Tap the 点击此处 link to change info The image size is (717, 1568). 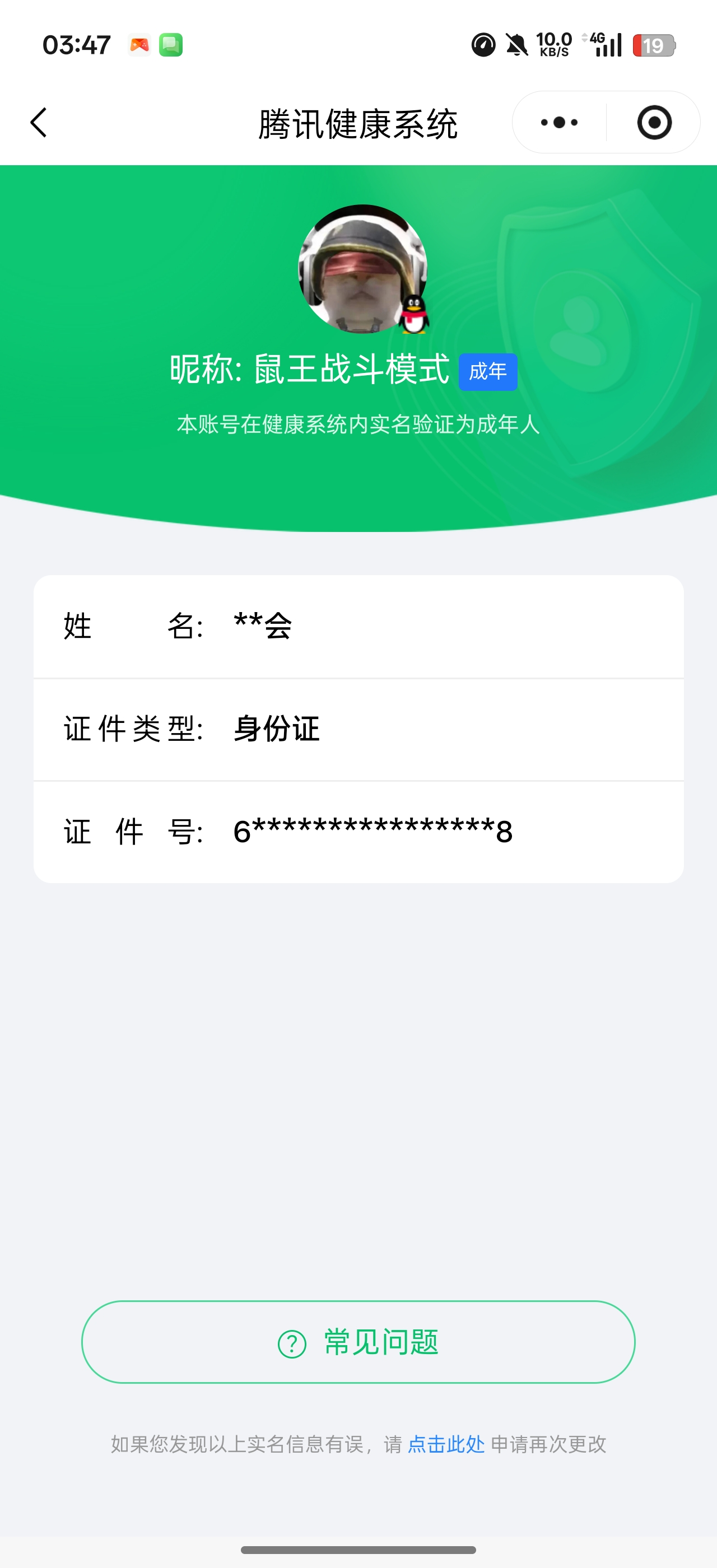pyautogui.click(x=445, y=1444)
